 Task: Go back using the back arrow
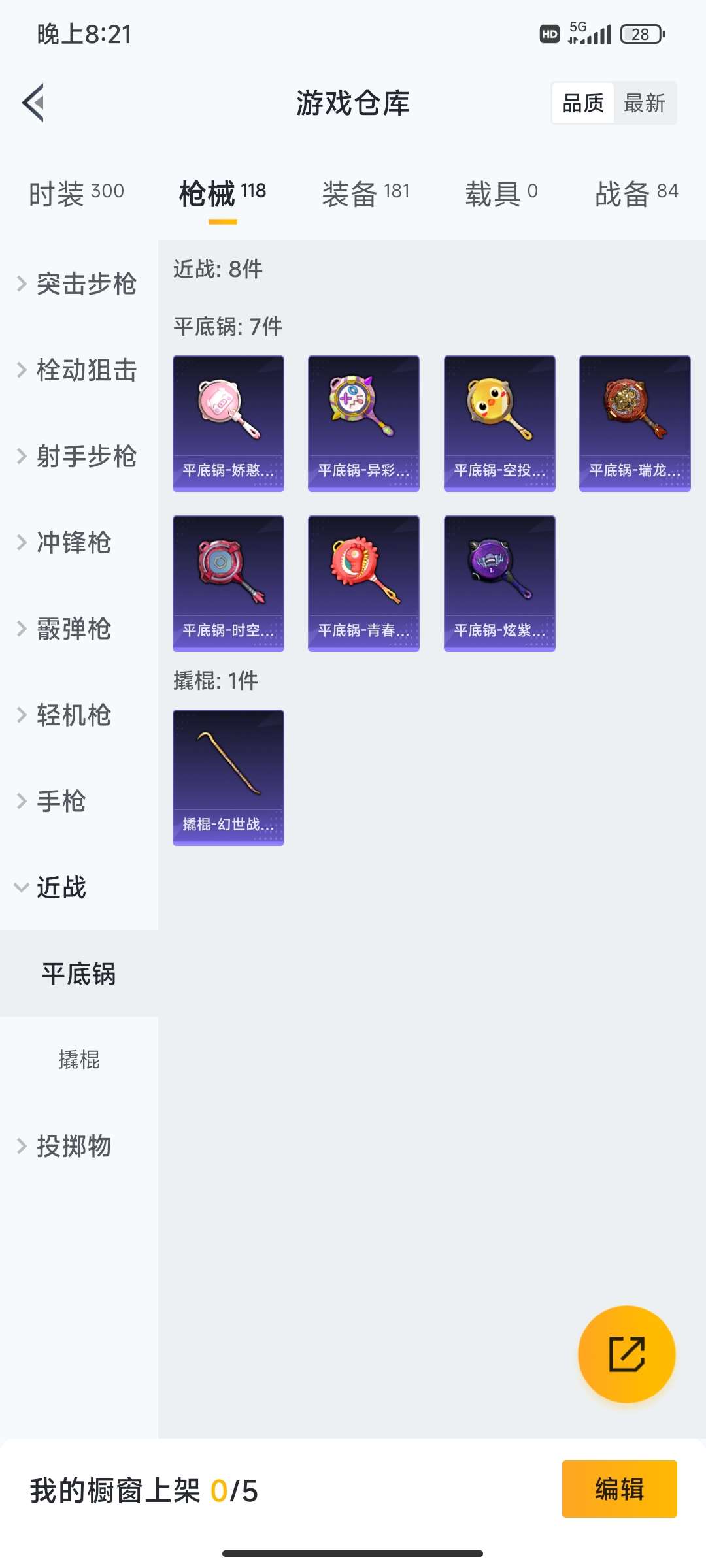coord(34,103)
